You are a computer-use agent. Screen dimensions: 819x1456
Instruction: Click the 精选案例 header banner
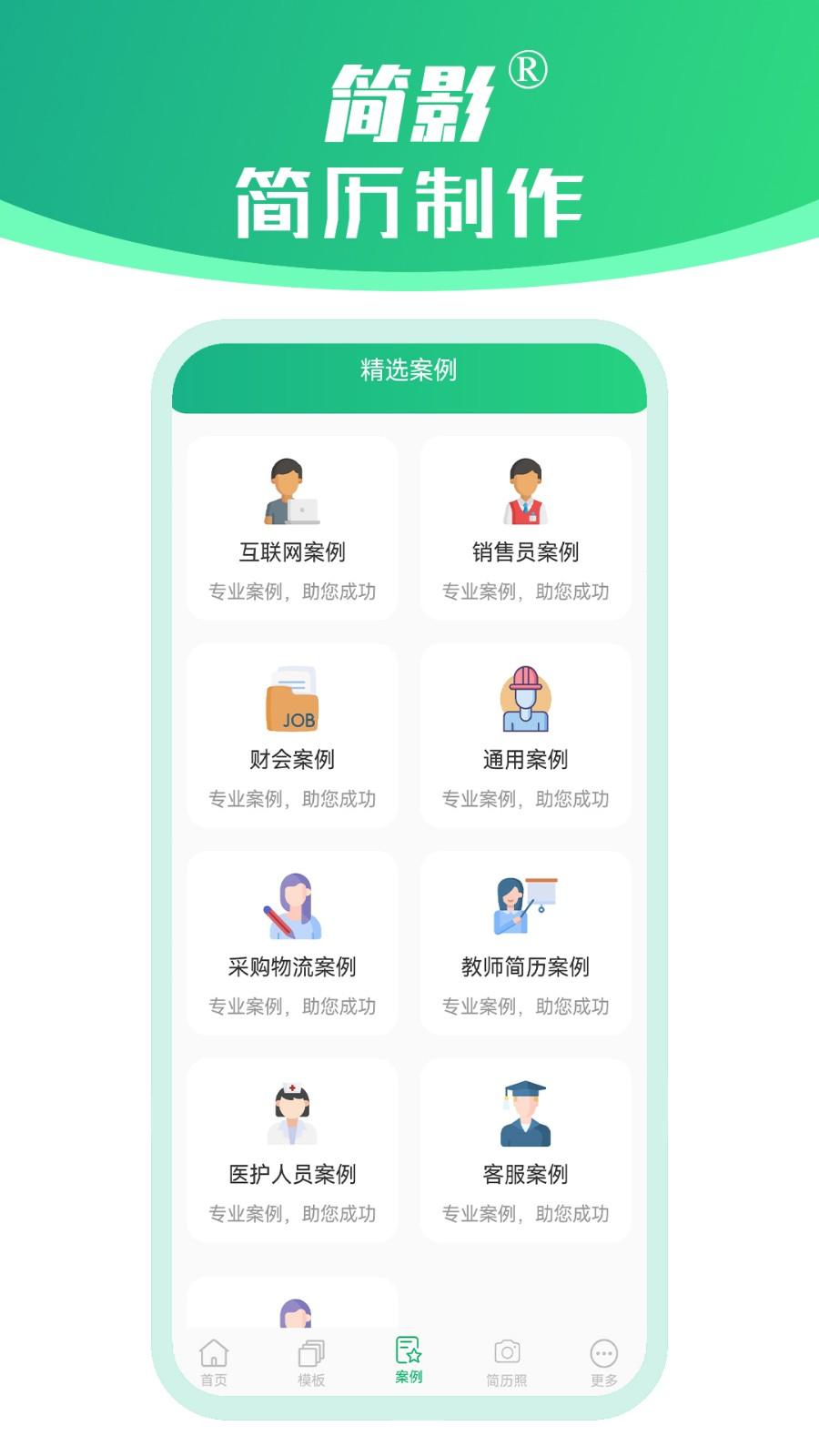point(409,371)
